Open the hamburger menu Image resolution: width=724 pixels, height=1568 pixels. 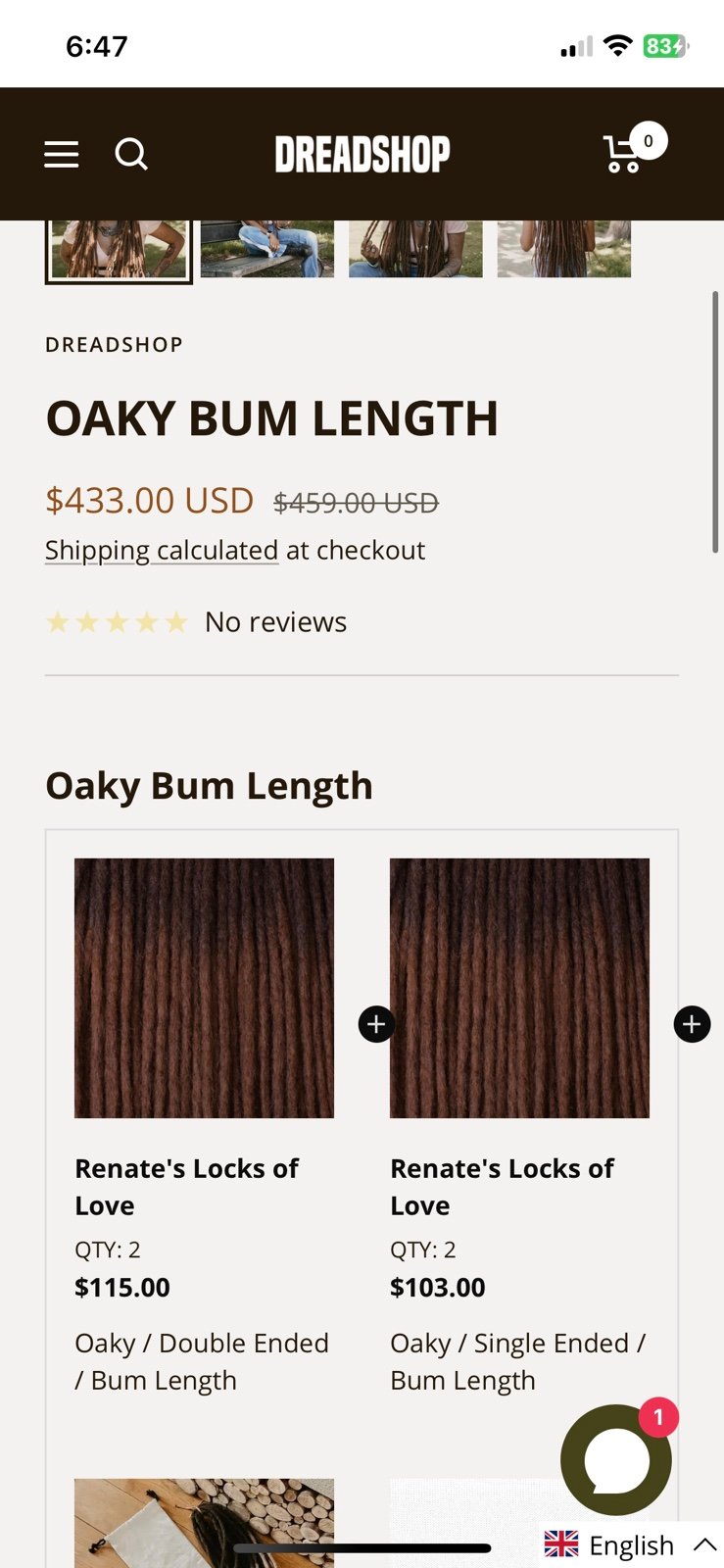click(x=62, y=155)
